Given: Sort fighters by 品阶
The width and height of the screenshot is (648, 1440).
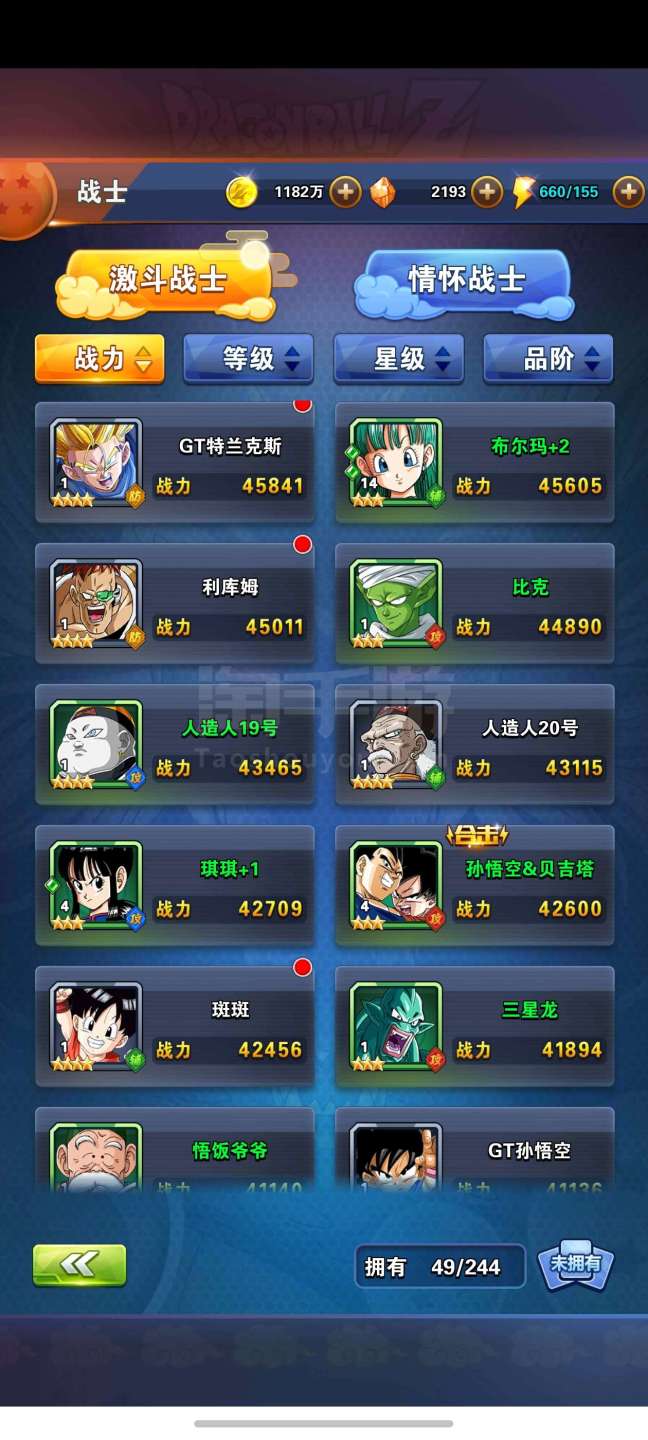Looking at the screenshot, I should (548, 359).
